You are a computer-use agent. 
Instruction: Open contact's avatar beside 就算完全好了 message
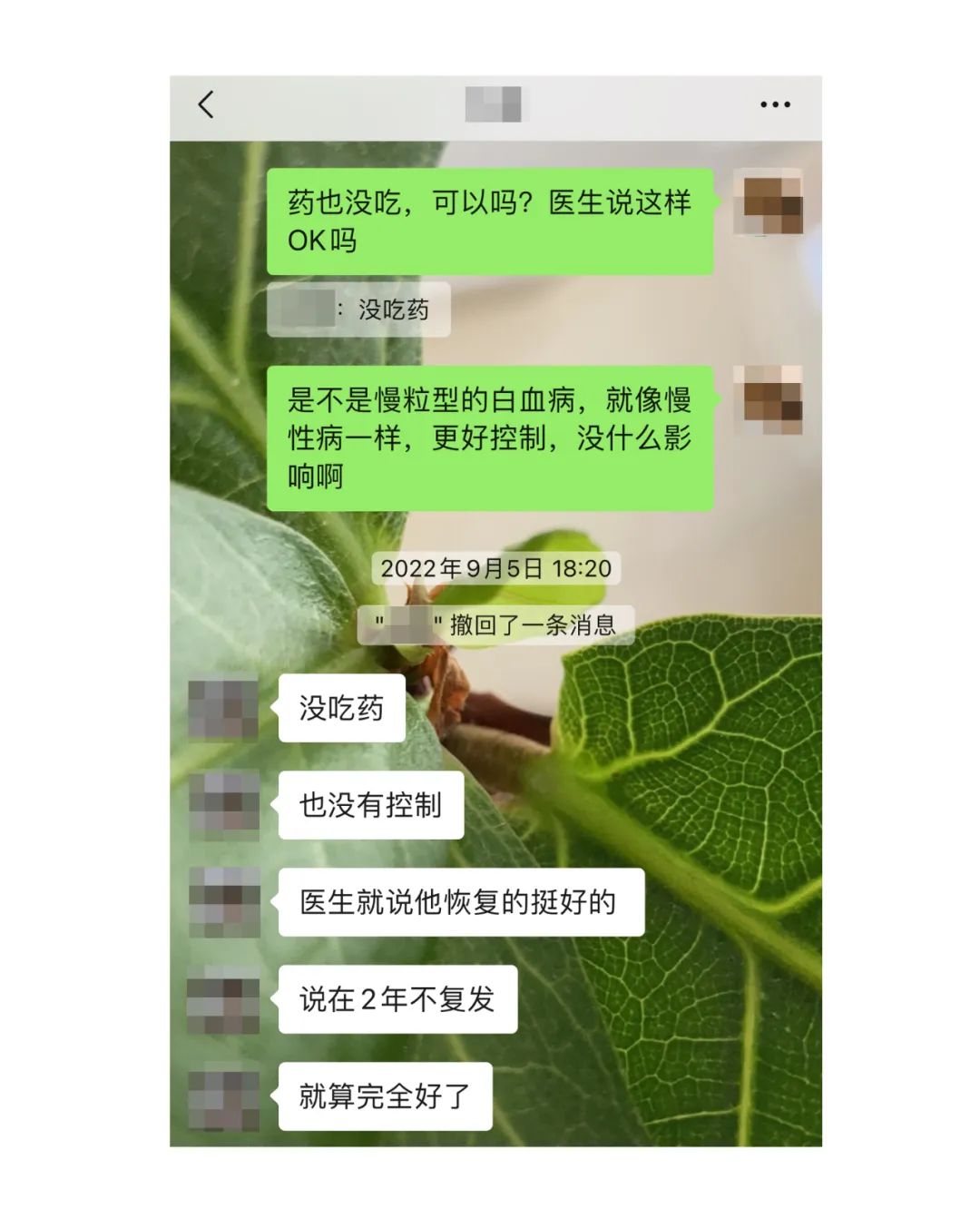224,1095
